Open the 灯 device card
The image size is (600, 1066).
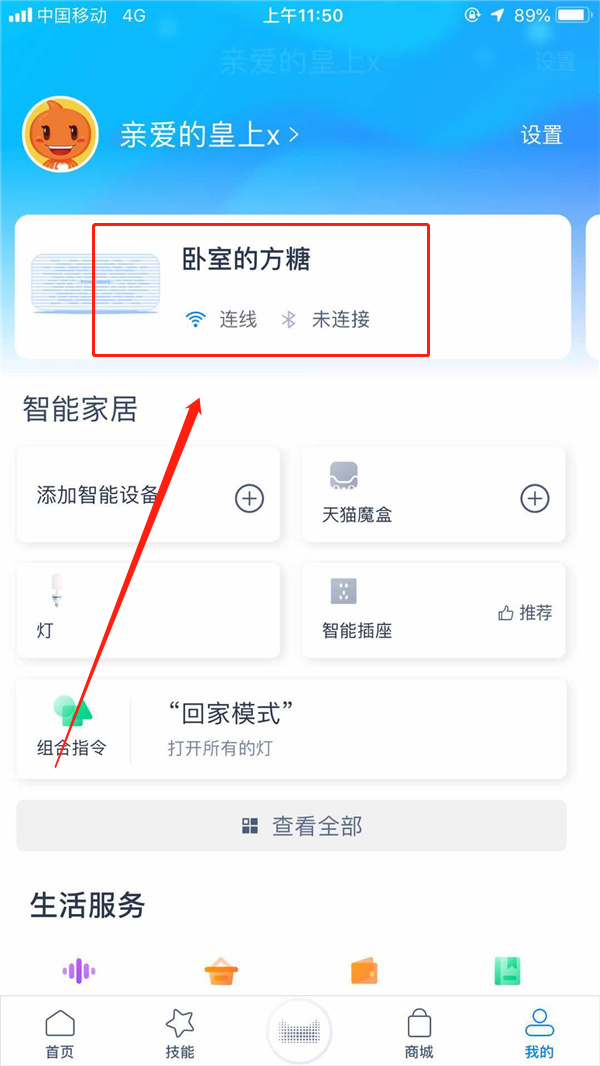[148, 610]
